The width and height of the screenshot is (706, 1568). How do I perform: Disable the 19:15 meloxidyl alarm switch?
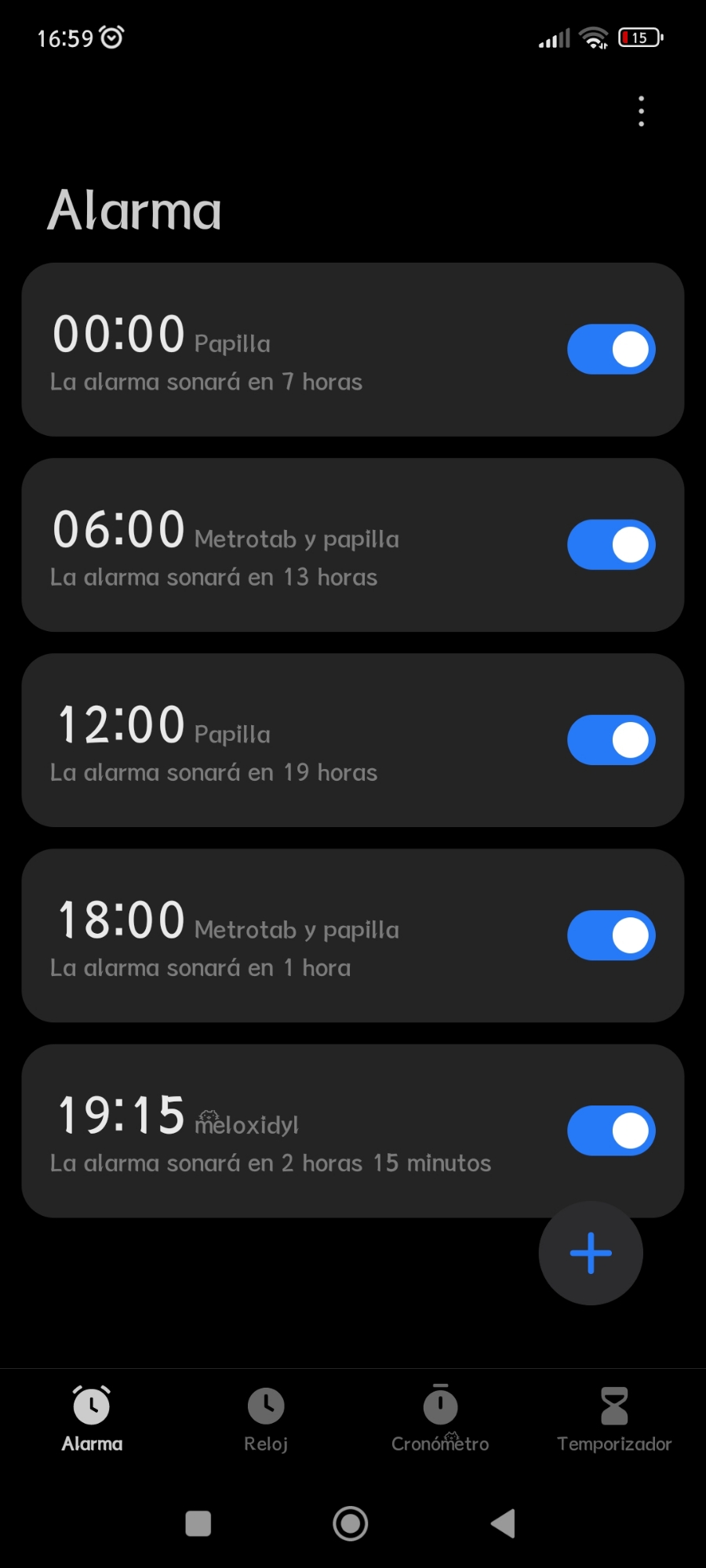pos(611,1131)
